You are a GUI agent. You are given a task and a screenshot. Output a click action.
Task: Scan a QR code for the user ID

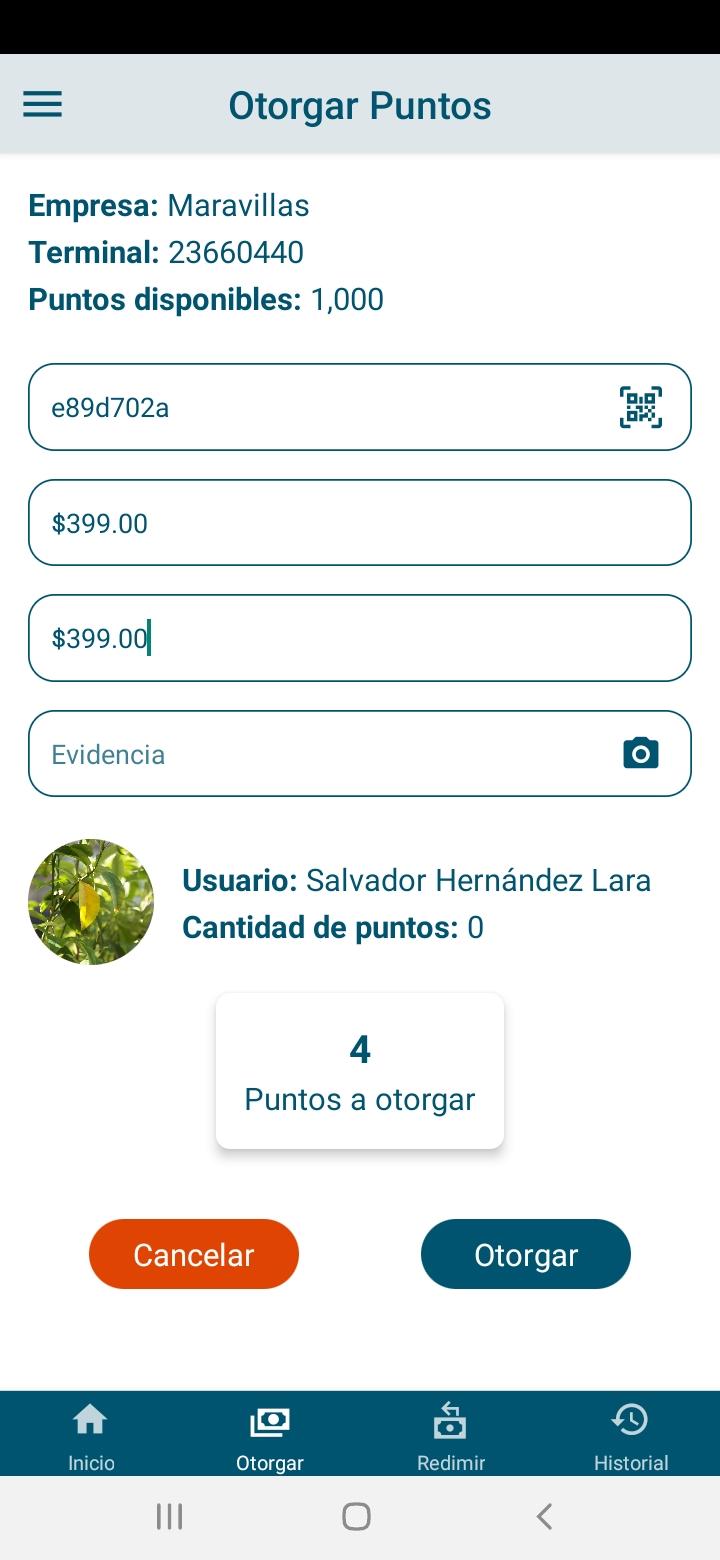pos(640,407)
